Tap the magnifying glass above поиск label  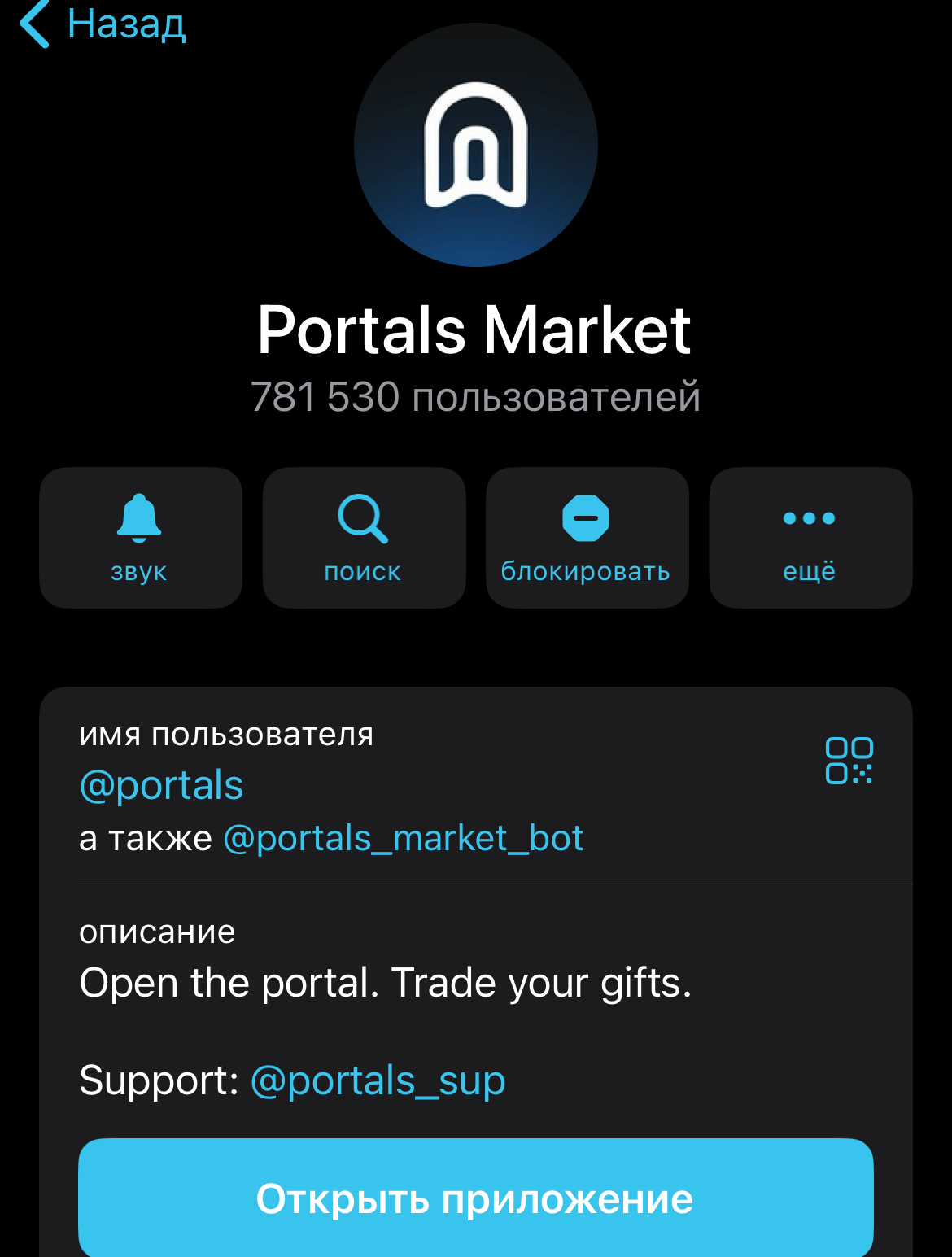pos(363,518)
